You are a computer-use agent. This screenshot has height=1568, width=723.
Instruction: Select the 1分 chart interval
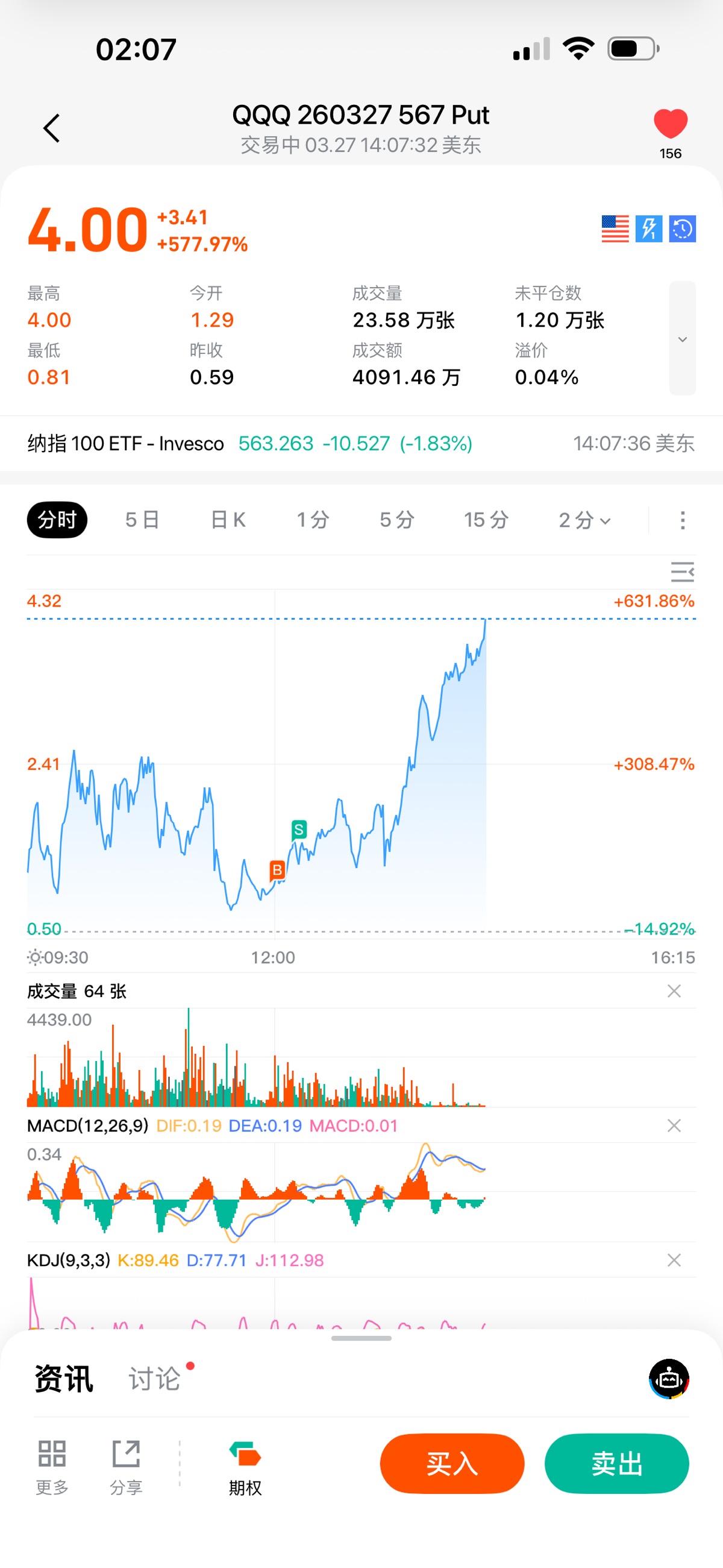(313, 520)
